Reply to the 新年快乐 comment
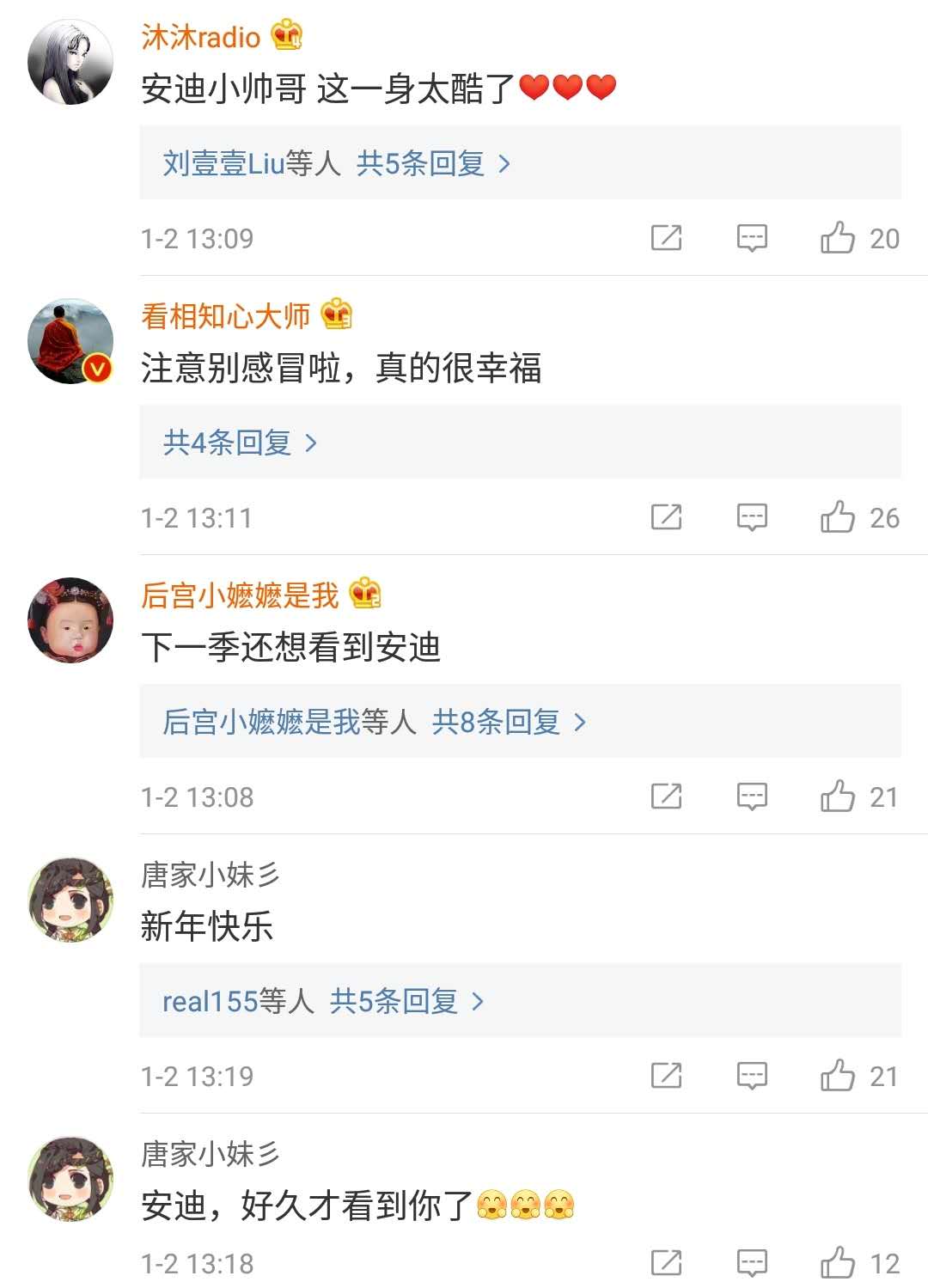The width and height of the screenshot is (928, 1288). [752, 1076]
